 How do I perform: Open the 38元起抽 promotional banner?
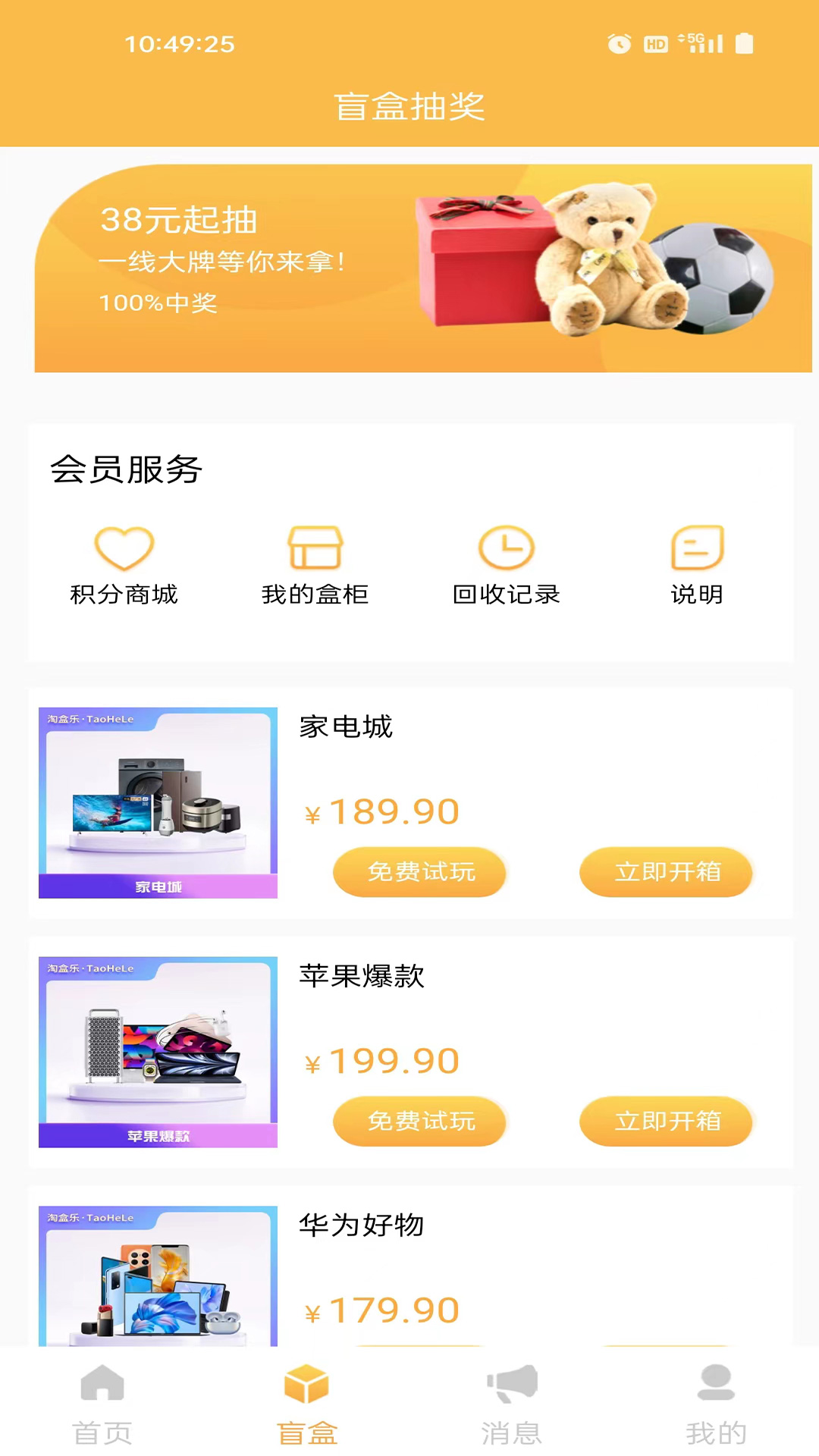[x=422, y=268]
